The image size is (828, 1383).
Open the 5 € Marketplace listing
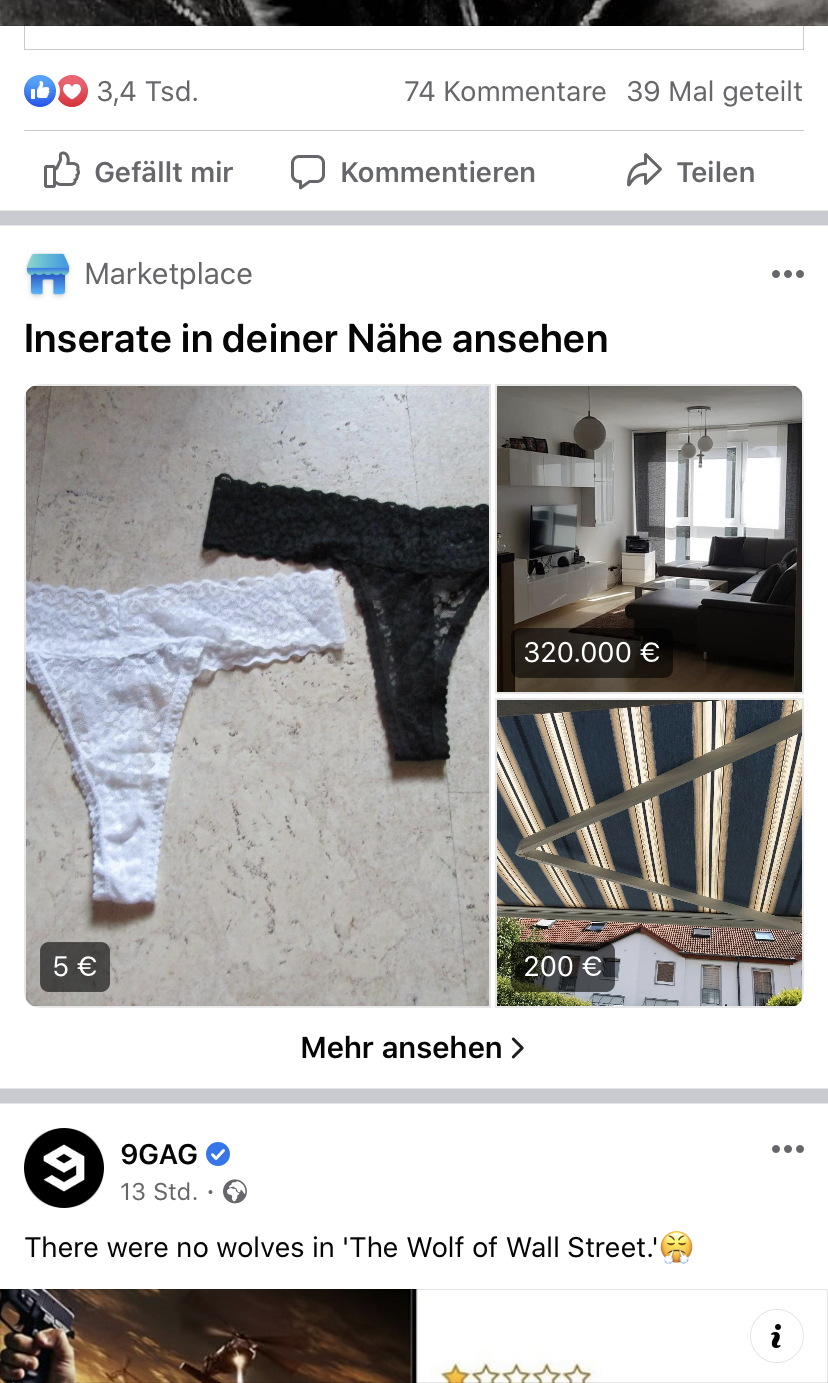pyautogui.click(x=257, y=695)
